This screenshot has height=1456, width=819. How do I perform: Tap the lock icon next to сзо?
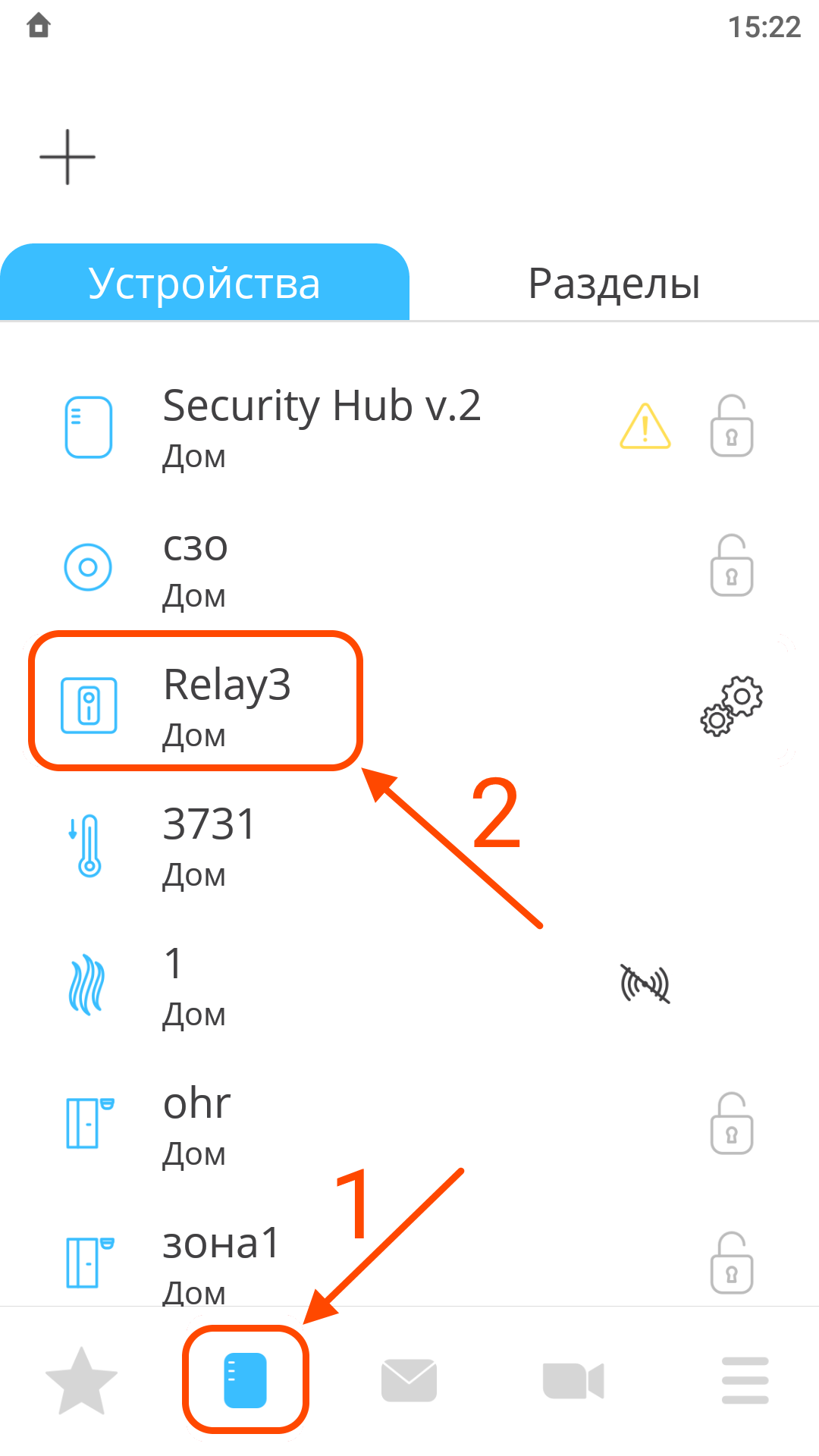coord(731,565)
